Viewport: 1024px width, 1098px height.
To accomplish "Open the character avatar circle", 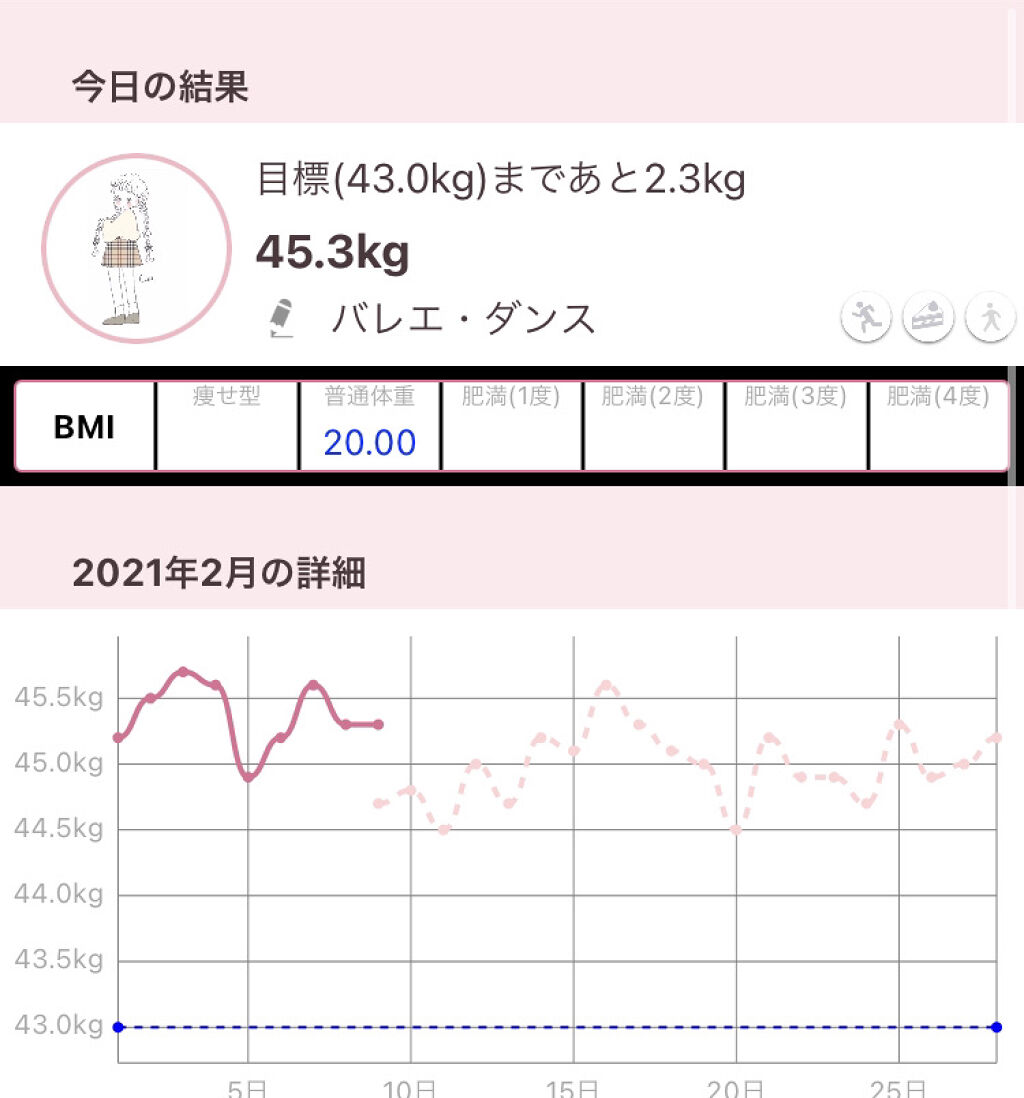I will [136, 248].
